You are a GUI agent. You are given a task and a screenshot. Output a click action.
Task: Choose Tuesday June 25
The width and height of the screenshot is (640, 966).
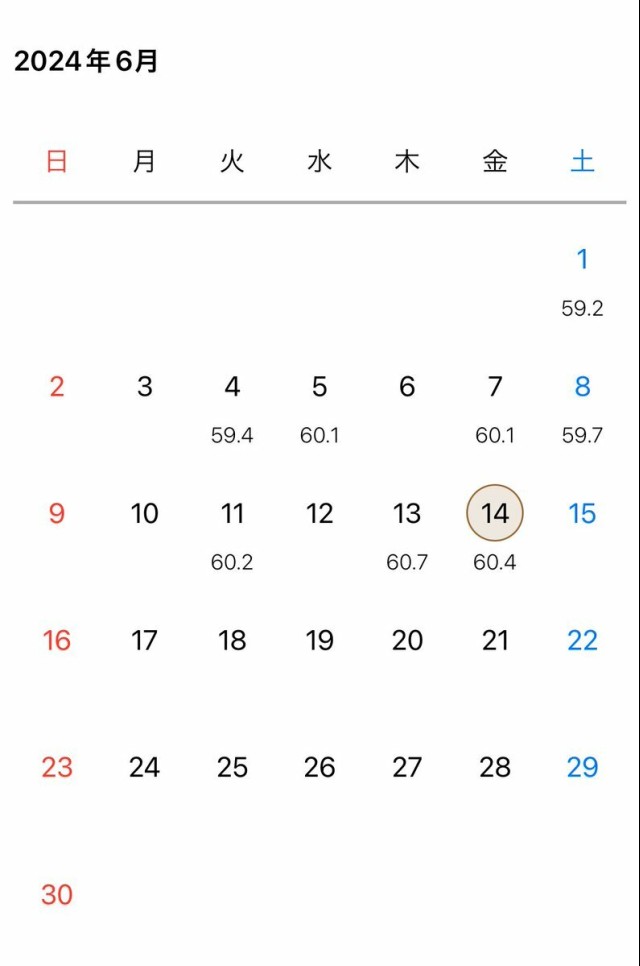(x=232, y=768)
